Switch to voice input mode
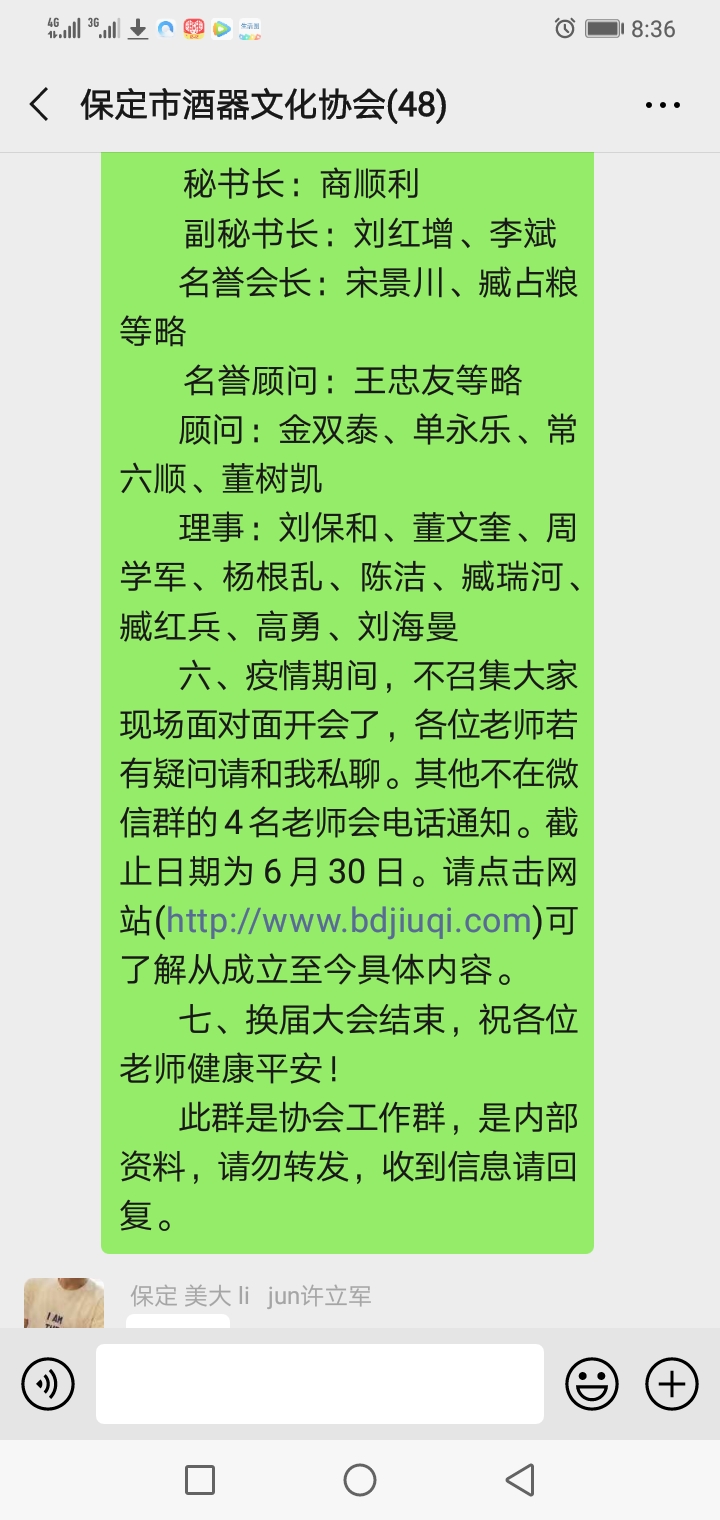720x1520 pixels. coord(48,1385)
